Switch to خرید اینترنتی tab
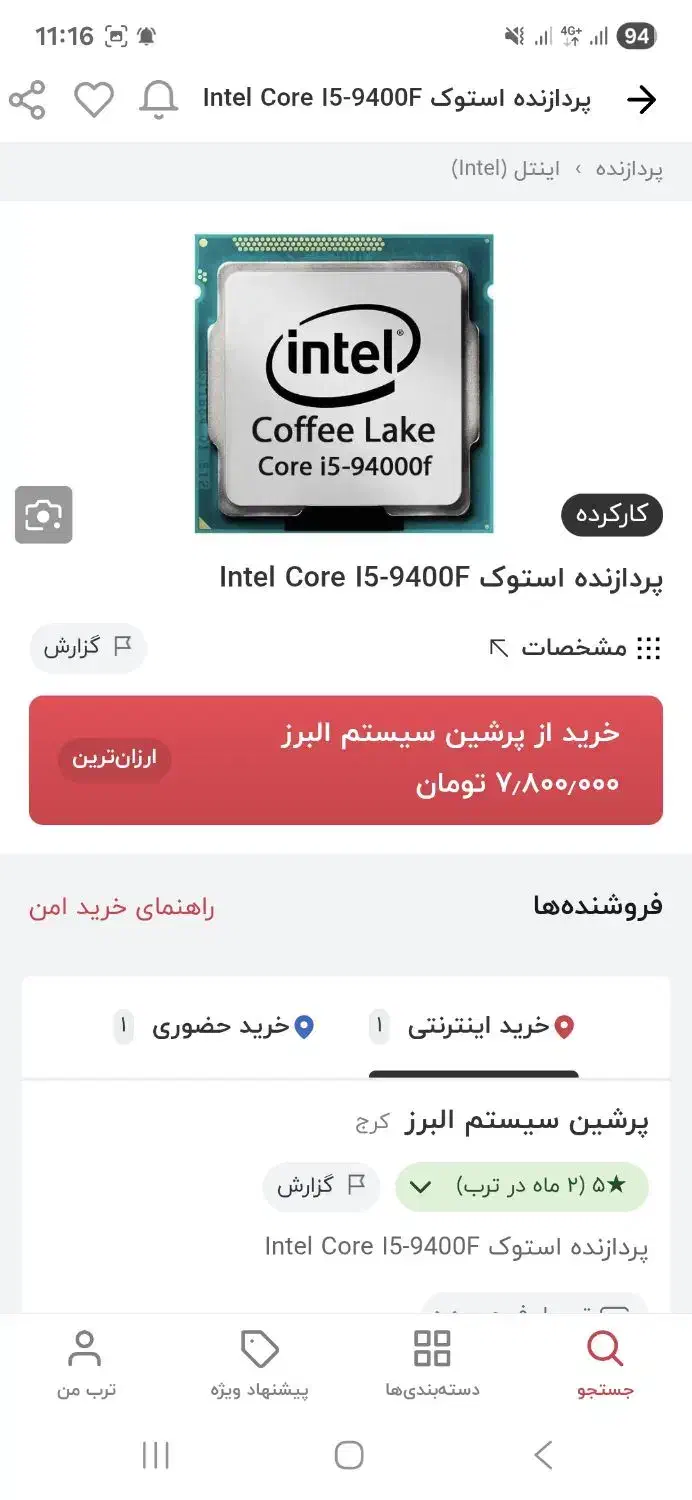Image resolution: width=692 pixels, height=1500 pixels. pos(473,1027)
